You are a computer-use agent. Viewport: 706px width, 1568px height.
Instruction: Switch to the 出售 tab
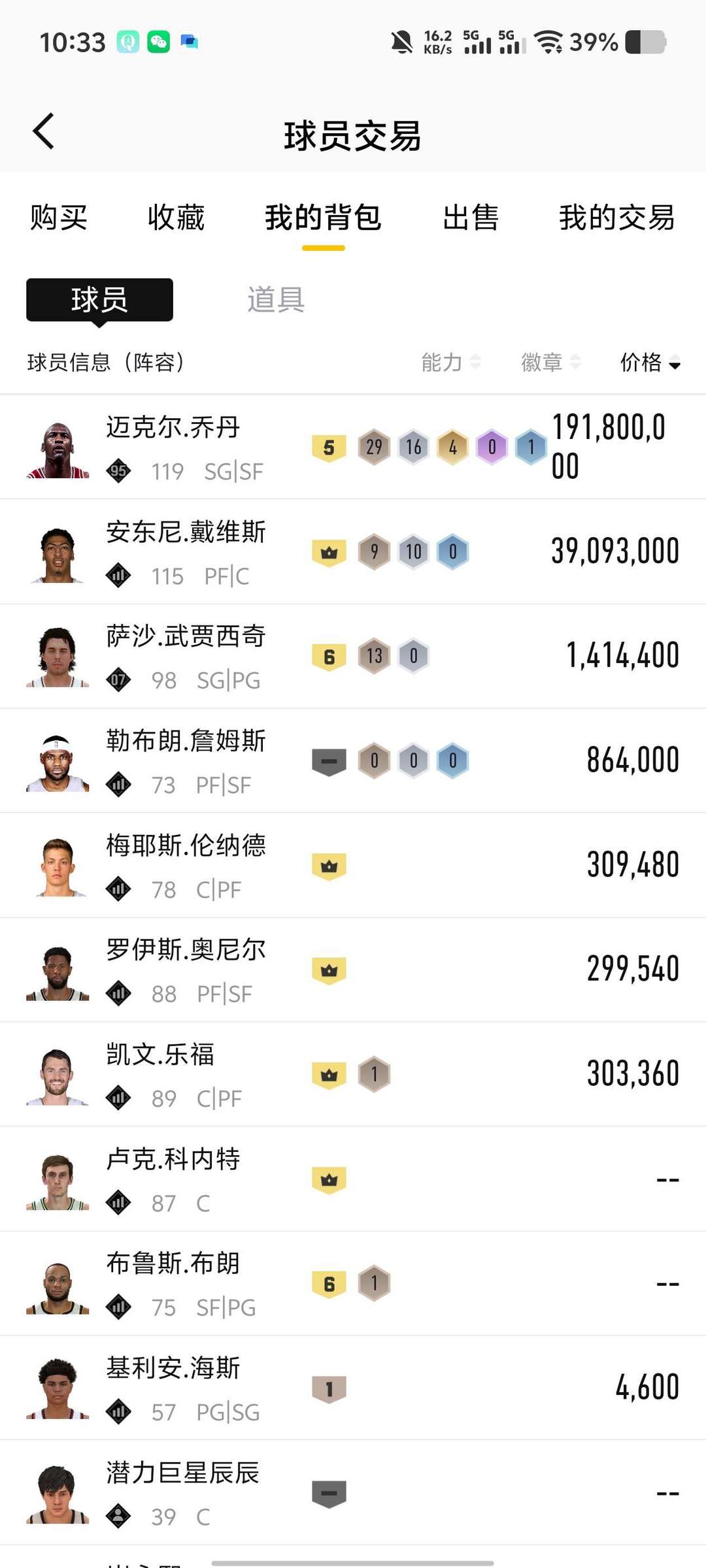tap(471, 218)
